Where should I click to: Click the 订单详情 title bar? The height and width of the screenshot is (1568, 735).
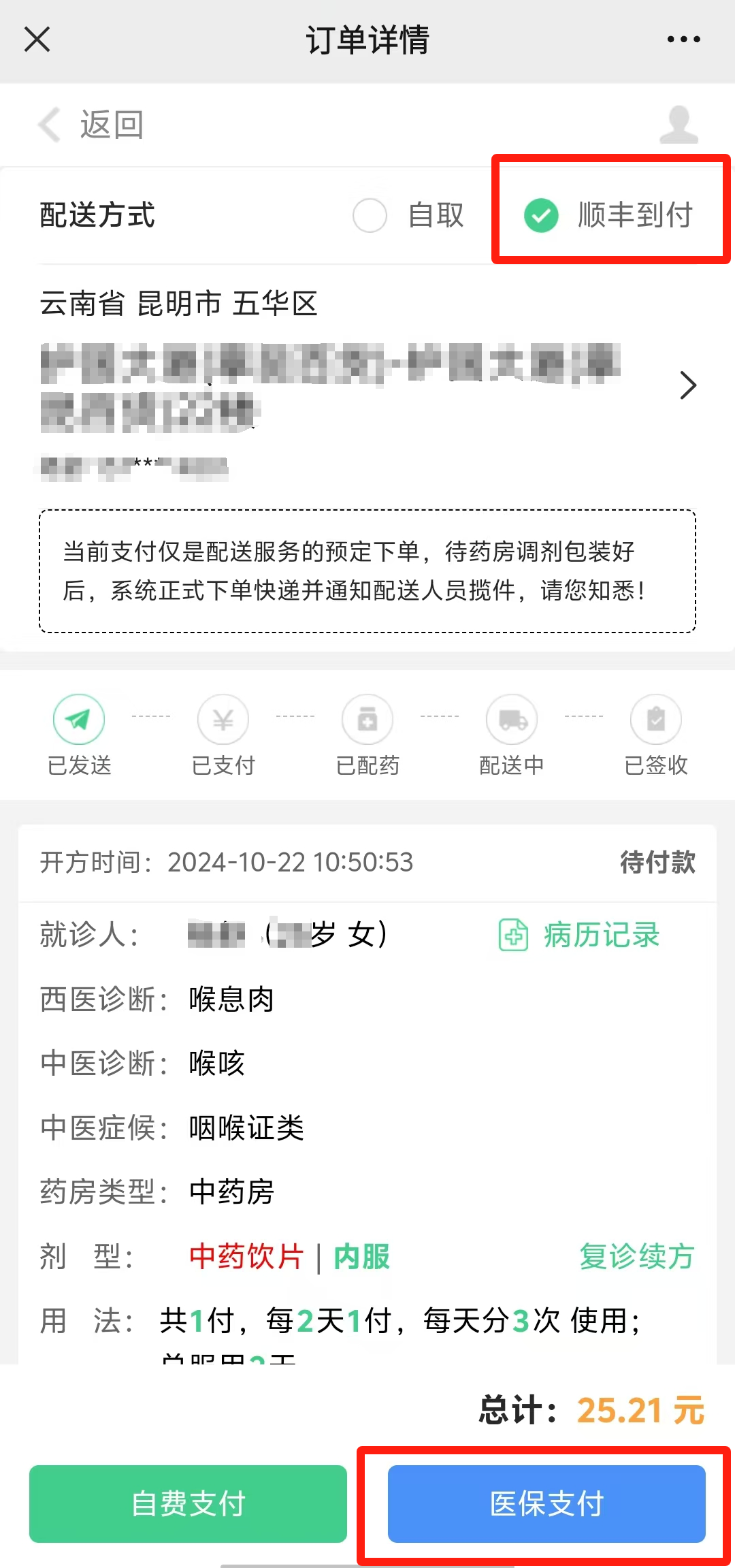click(x=367, y=39)
